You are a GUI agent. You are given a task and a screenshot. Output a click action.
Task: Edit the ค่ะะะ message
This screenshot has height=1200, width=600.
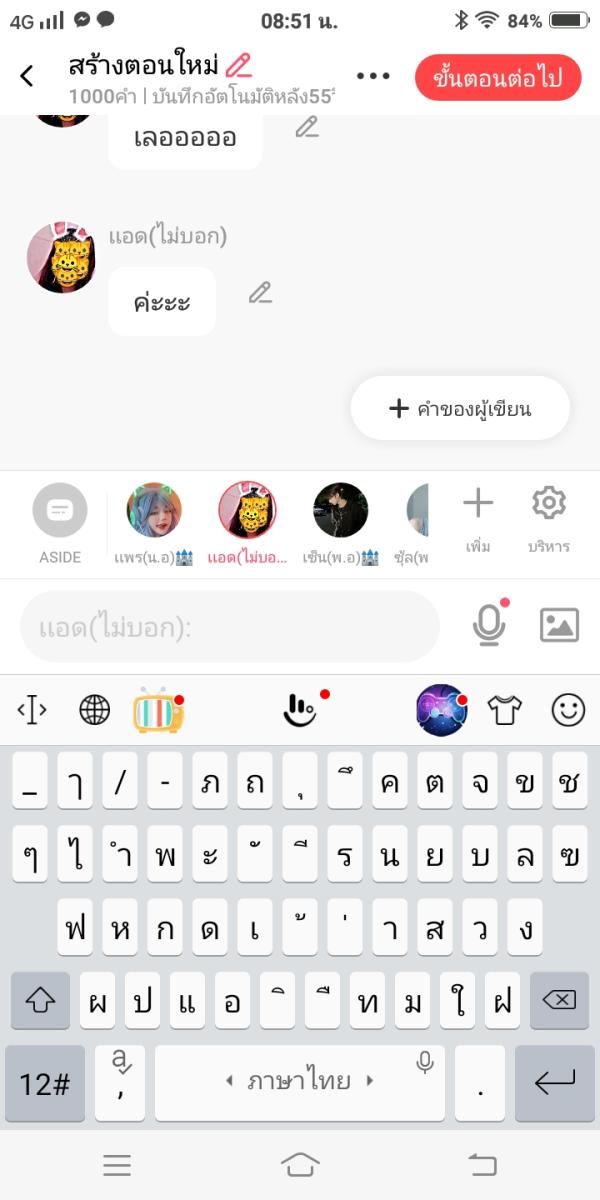[x=260, y=293]
